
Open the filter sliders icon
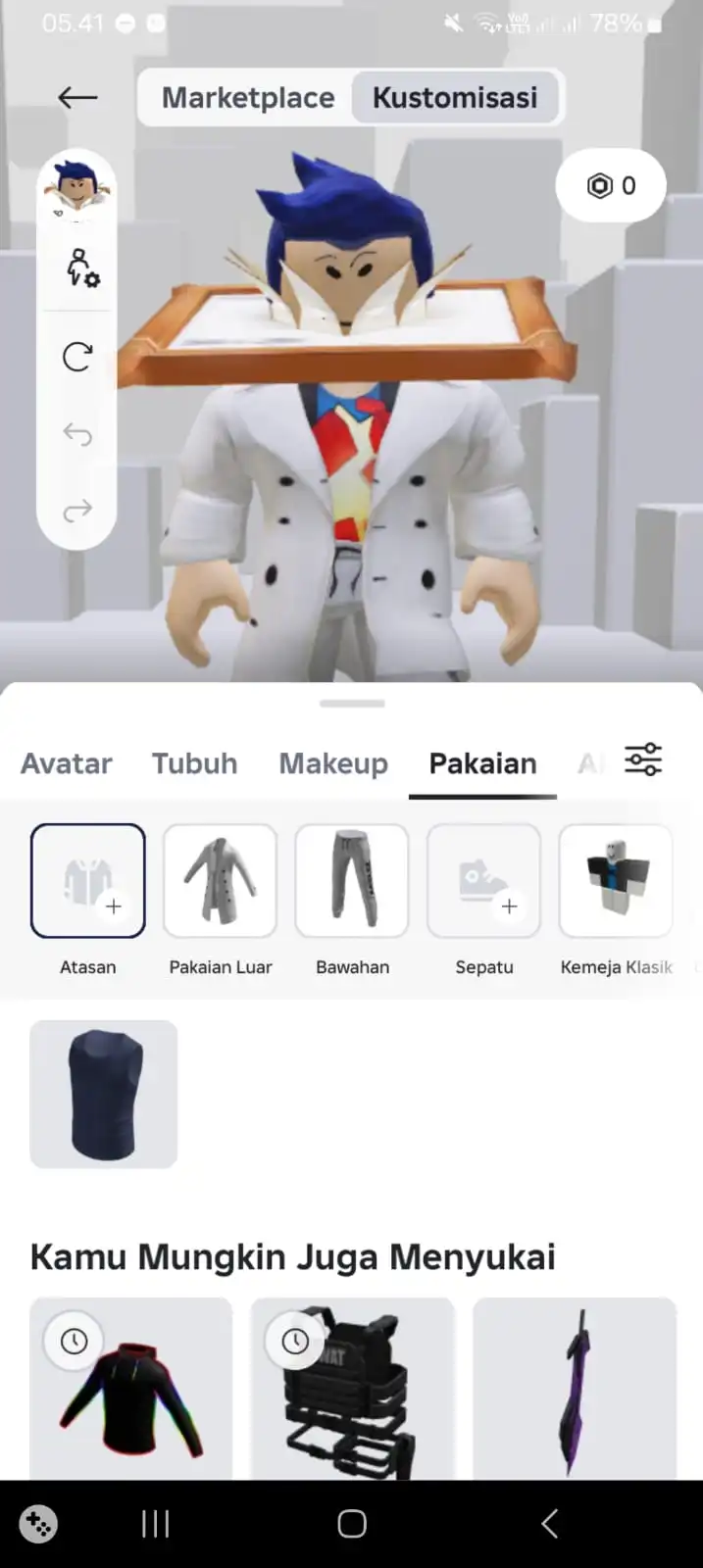tap(643, 759)
